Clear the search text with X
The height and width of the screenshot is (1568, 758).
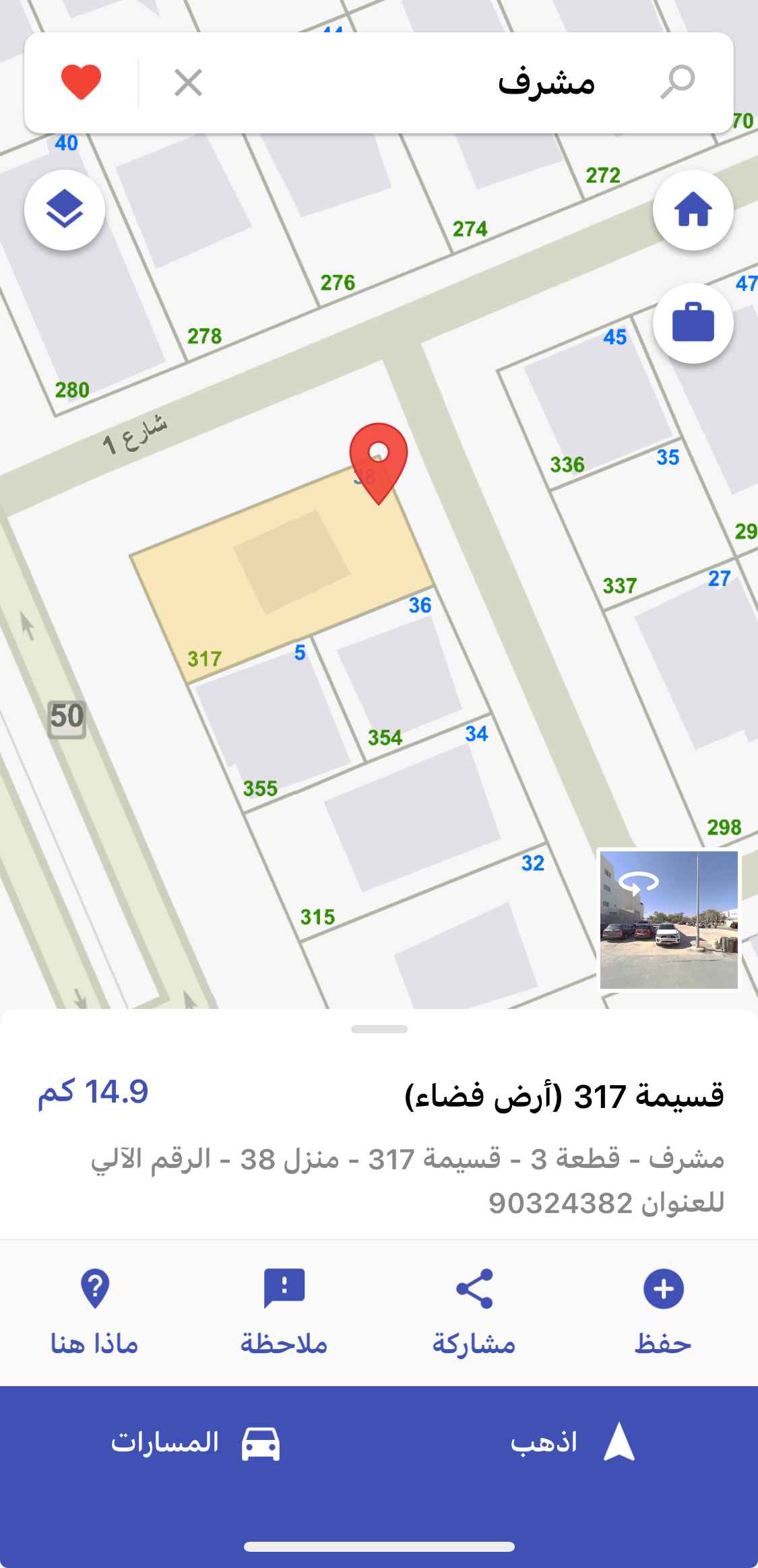click(188, 83)
